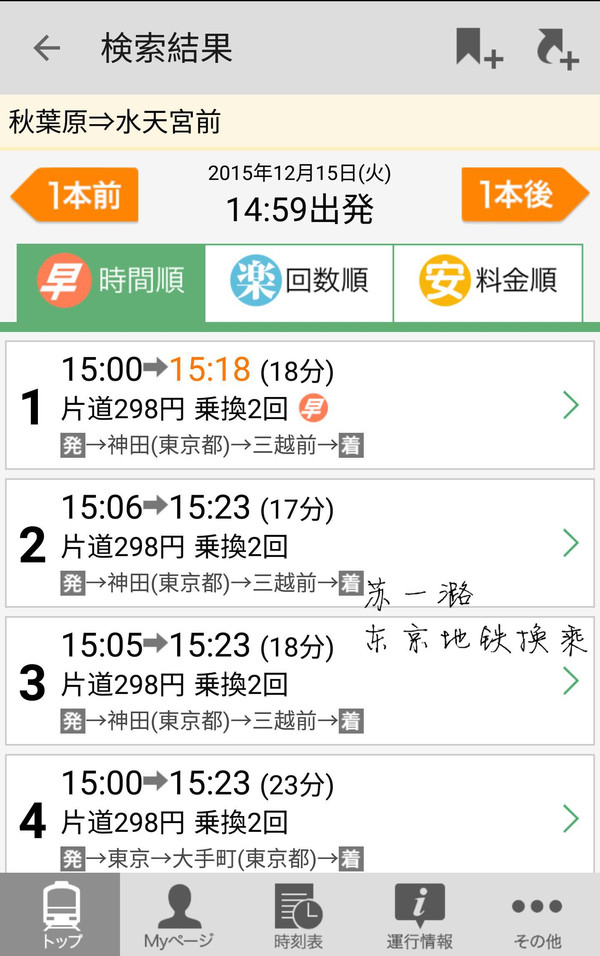600x956 pixels.
Task: Show the earlier train with 1本前
Action: pos(76,195)
